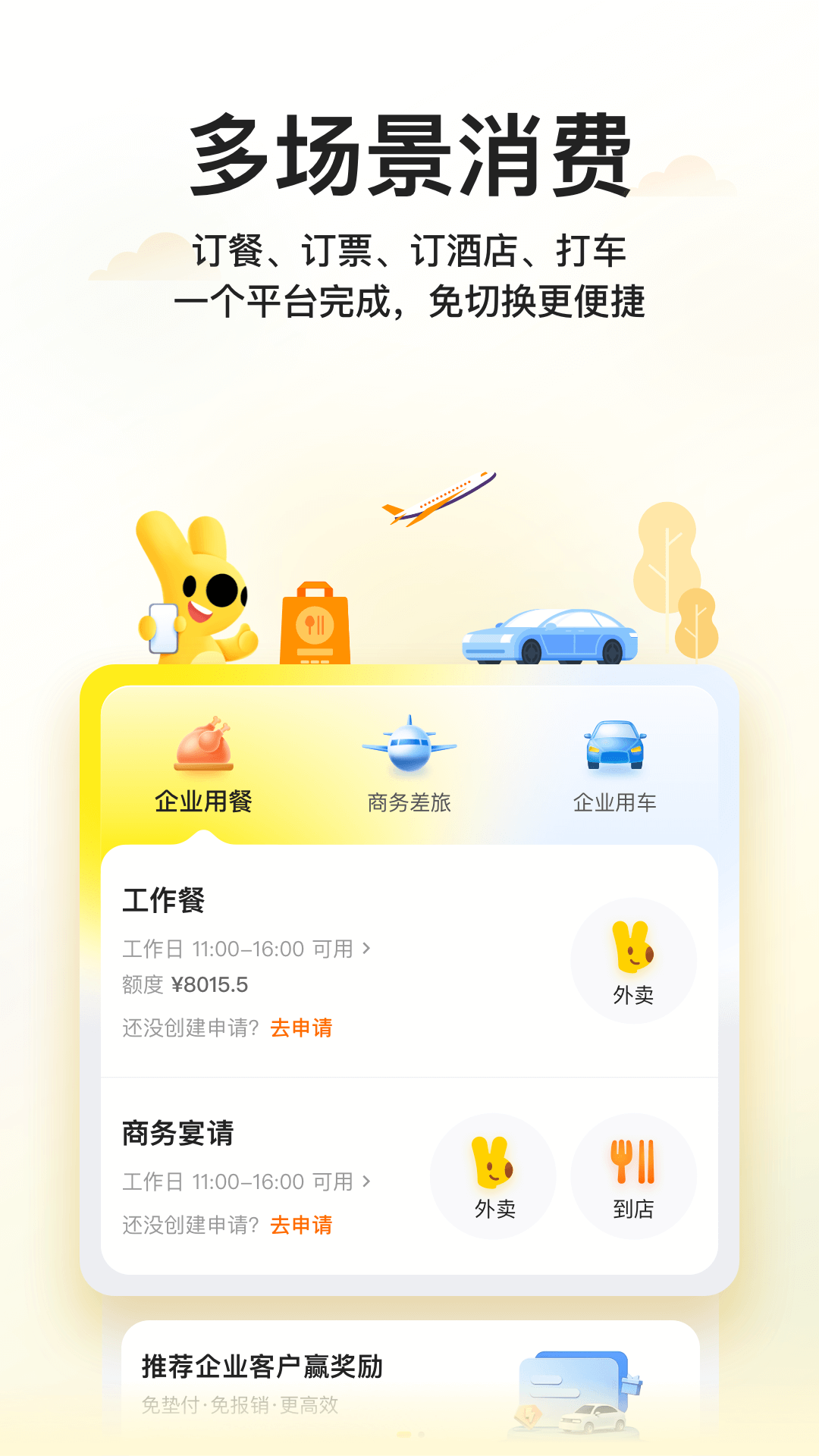The width and height of the screenshot is (819, 1456).
Task: Tap the 外卖 icon in 工作餐 section
Action: point(635,960)
